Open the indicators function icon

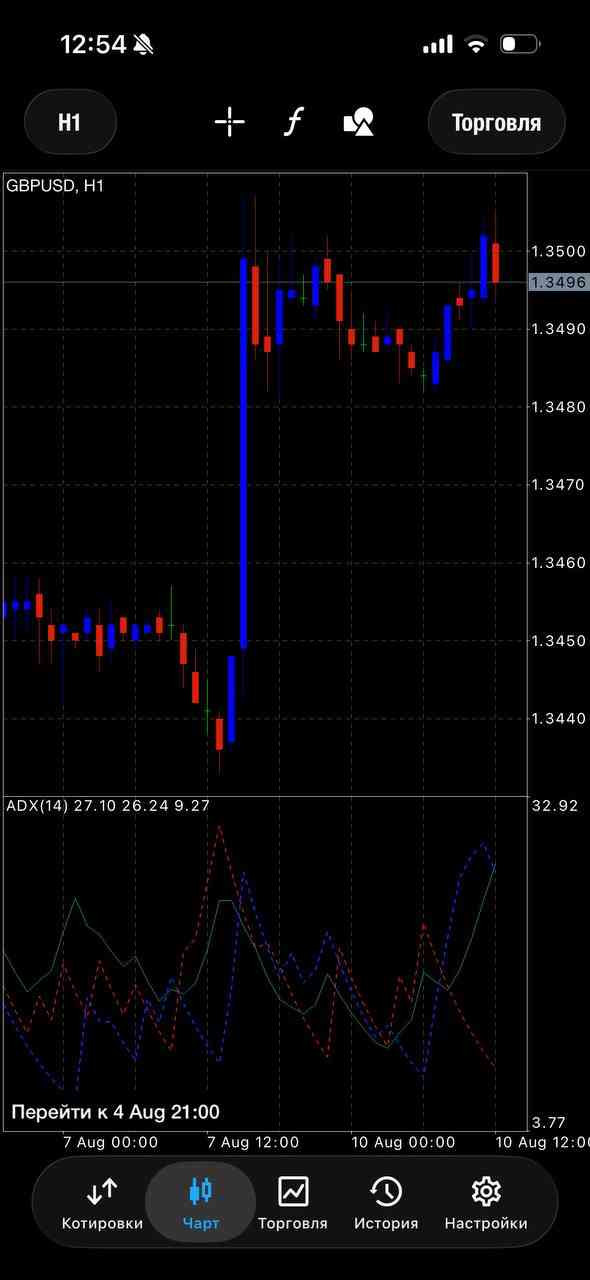[293, 122]
